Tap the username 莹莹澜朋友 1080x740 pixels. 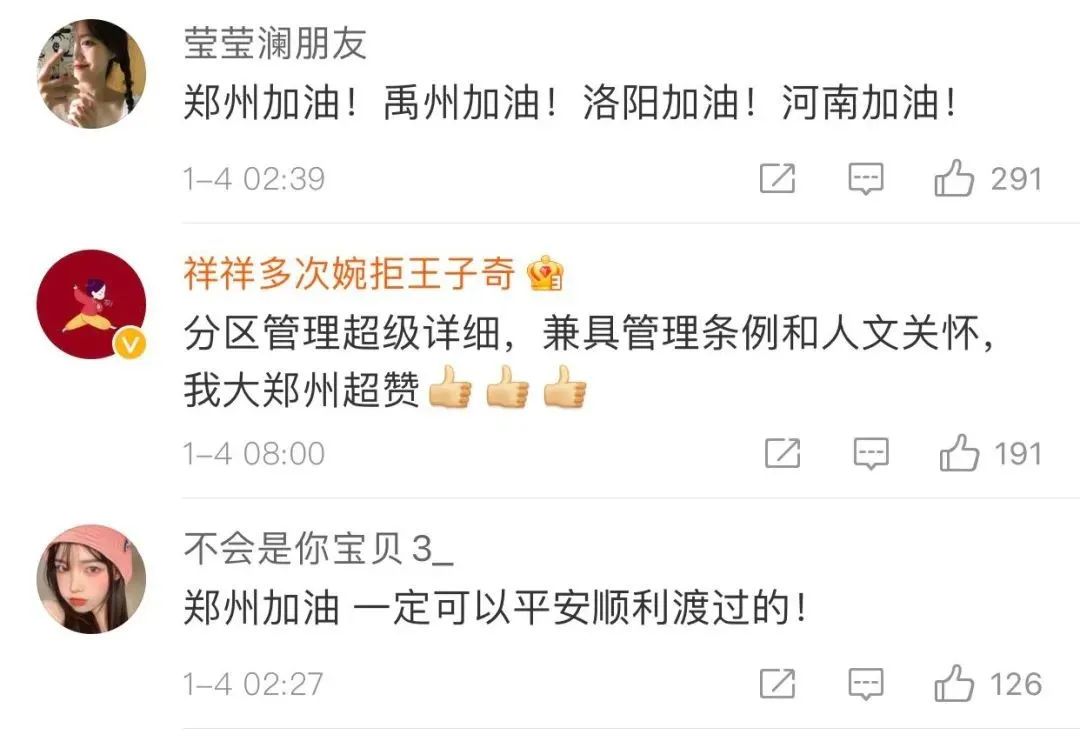(x=275, y=43)
